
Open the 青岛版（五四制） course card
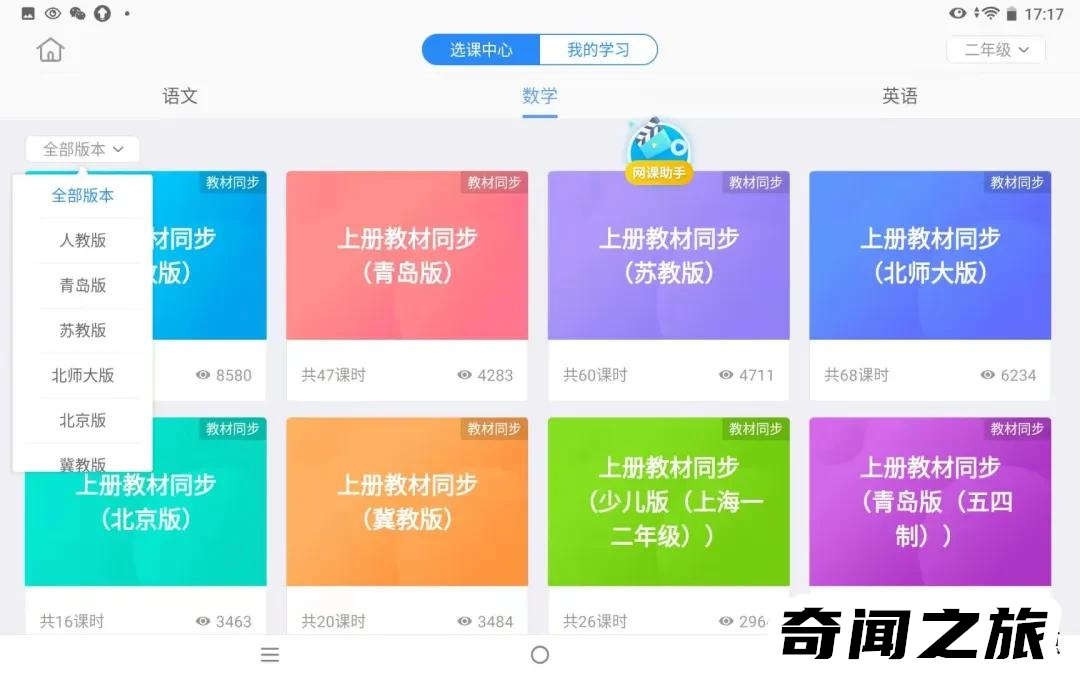pos(930,500)
